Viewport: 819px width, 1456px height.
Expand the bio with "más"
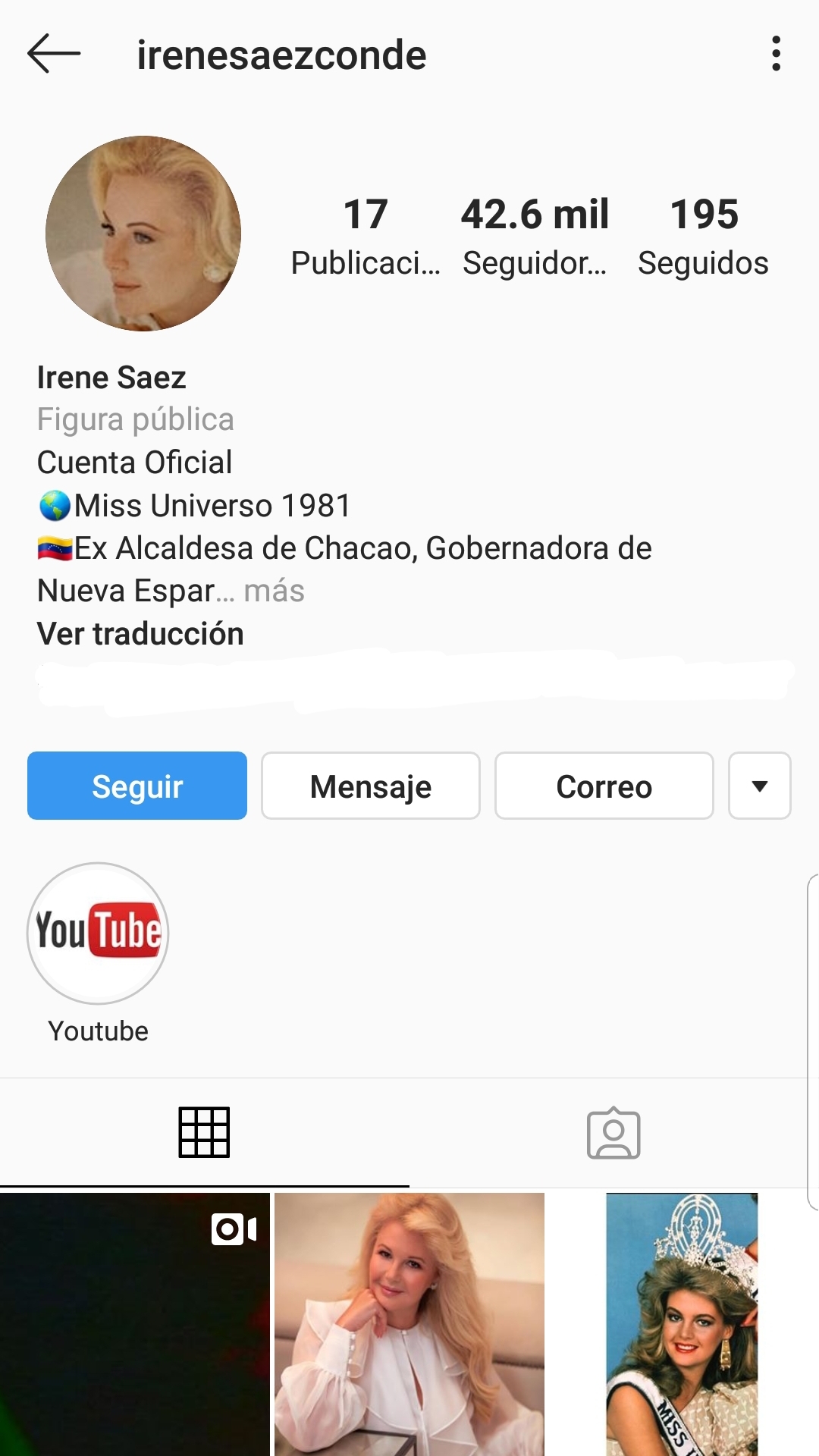coord(274,591)
